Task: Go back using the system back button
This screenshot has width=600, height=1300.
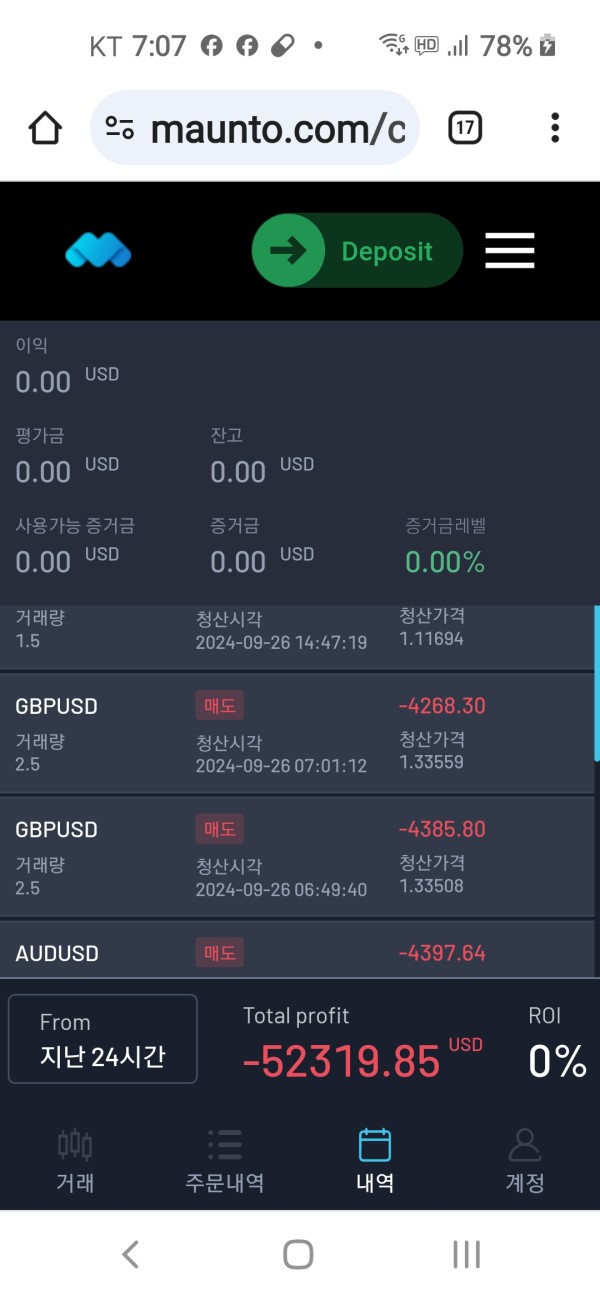Action: (x=130, y=1254)
